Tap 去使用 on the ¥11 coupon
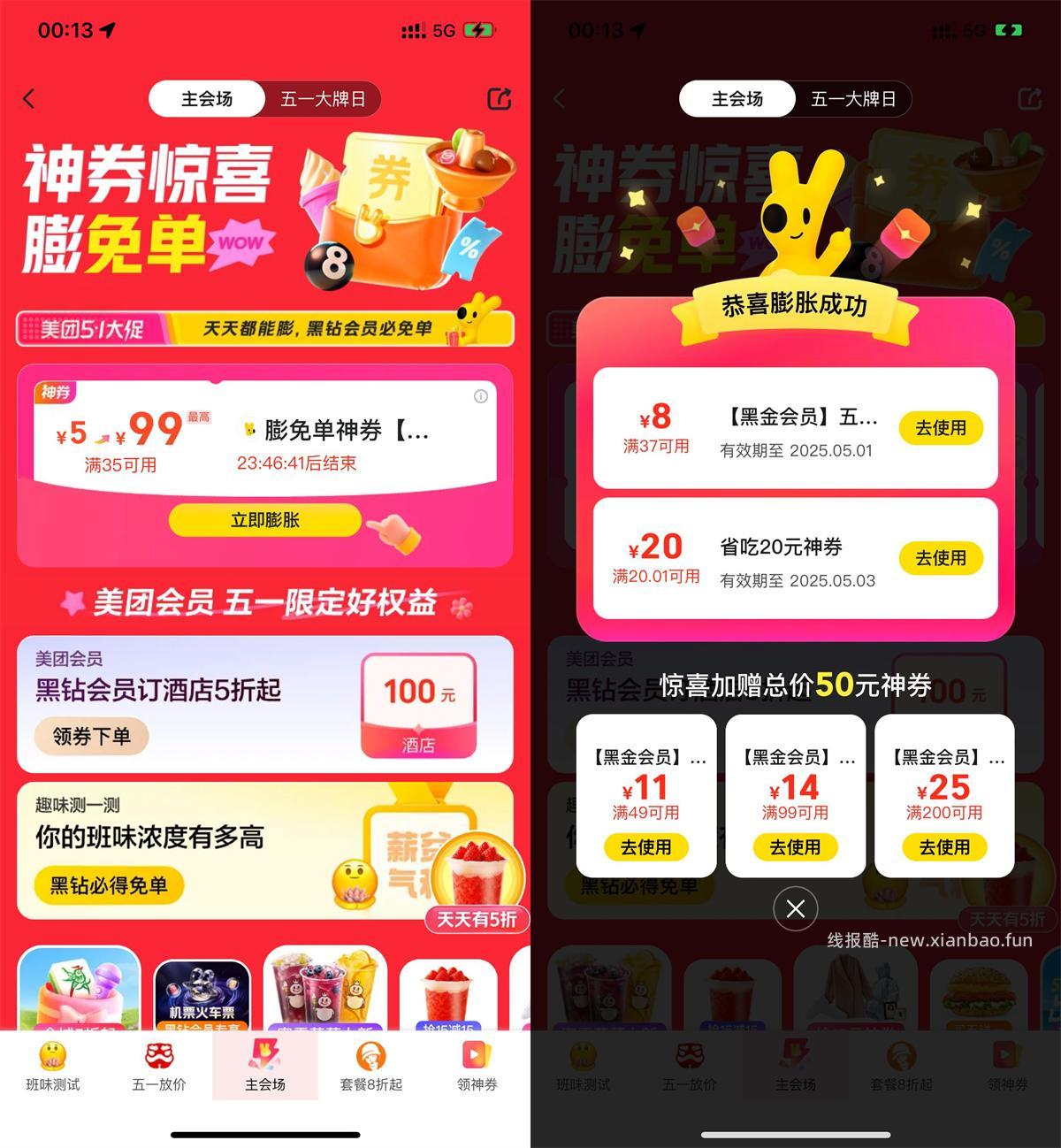Viewport: 1061px width, 1148px height. tap(645, 846)
